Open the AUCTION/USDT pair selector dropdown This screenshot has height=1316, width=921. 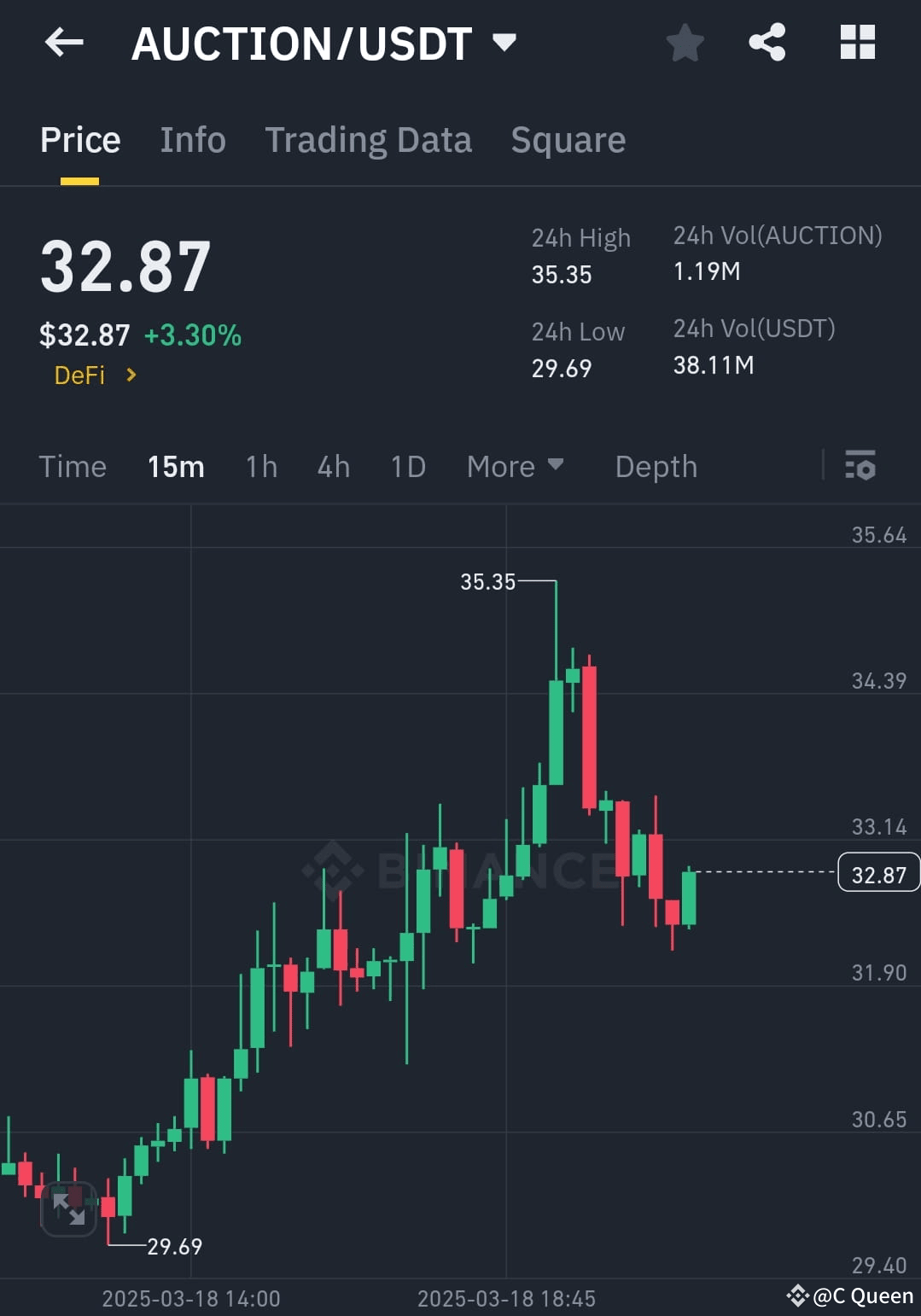(504, 41)
